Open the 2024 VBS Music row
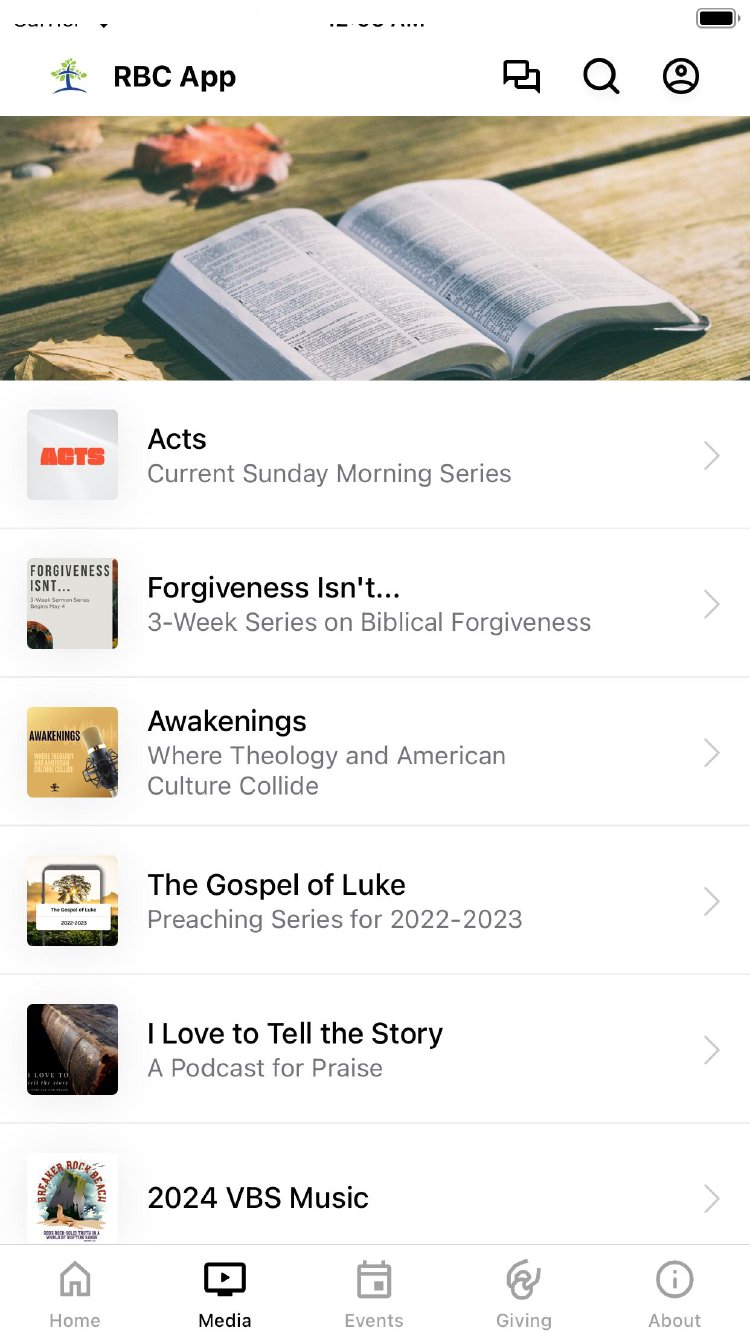 click(375, 1197)
